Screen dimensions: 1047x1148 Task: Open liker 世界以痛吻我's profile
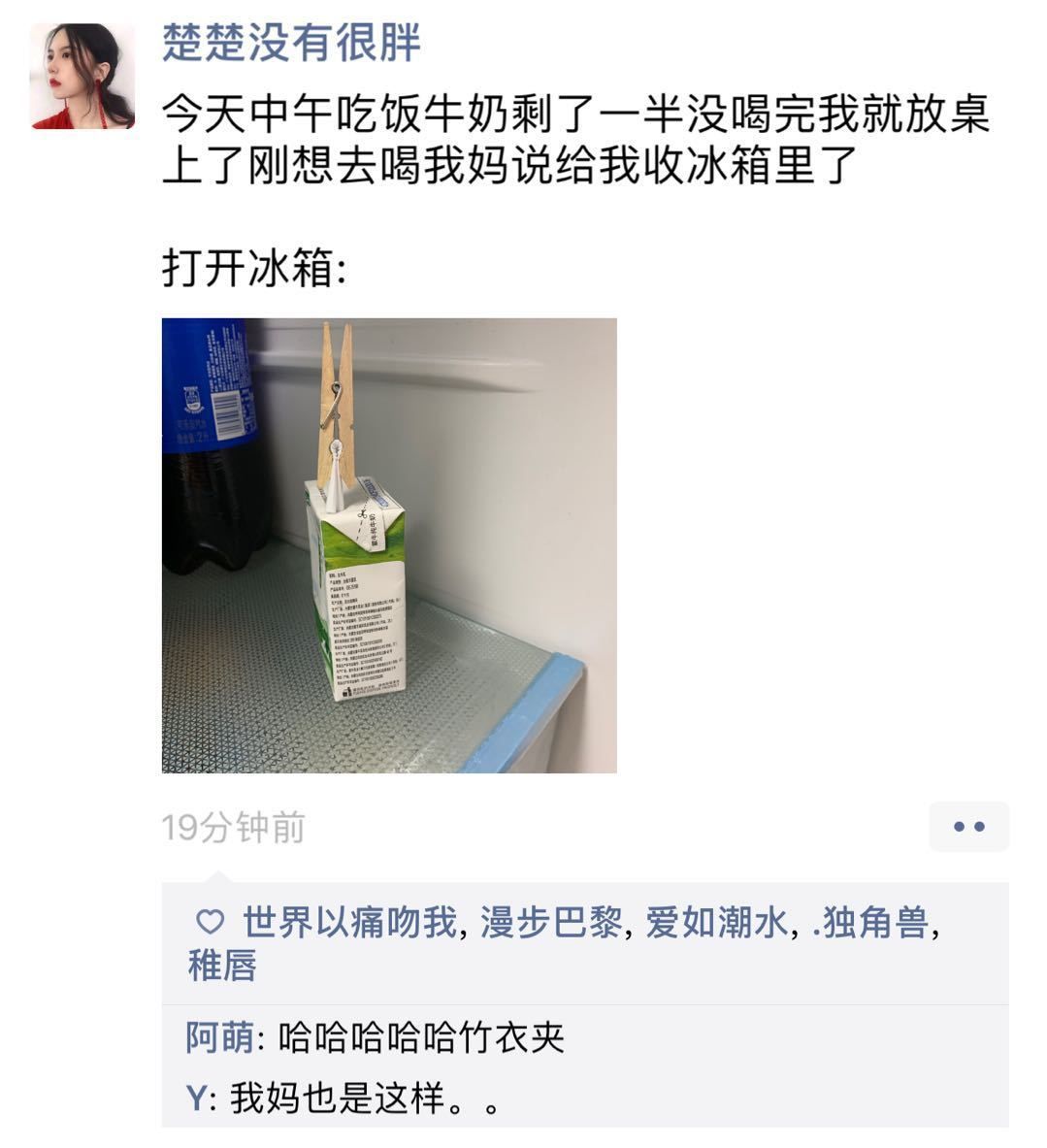[348, 923]
